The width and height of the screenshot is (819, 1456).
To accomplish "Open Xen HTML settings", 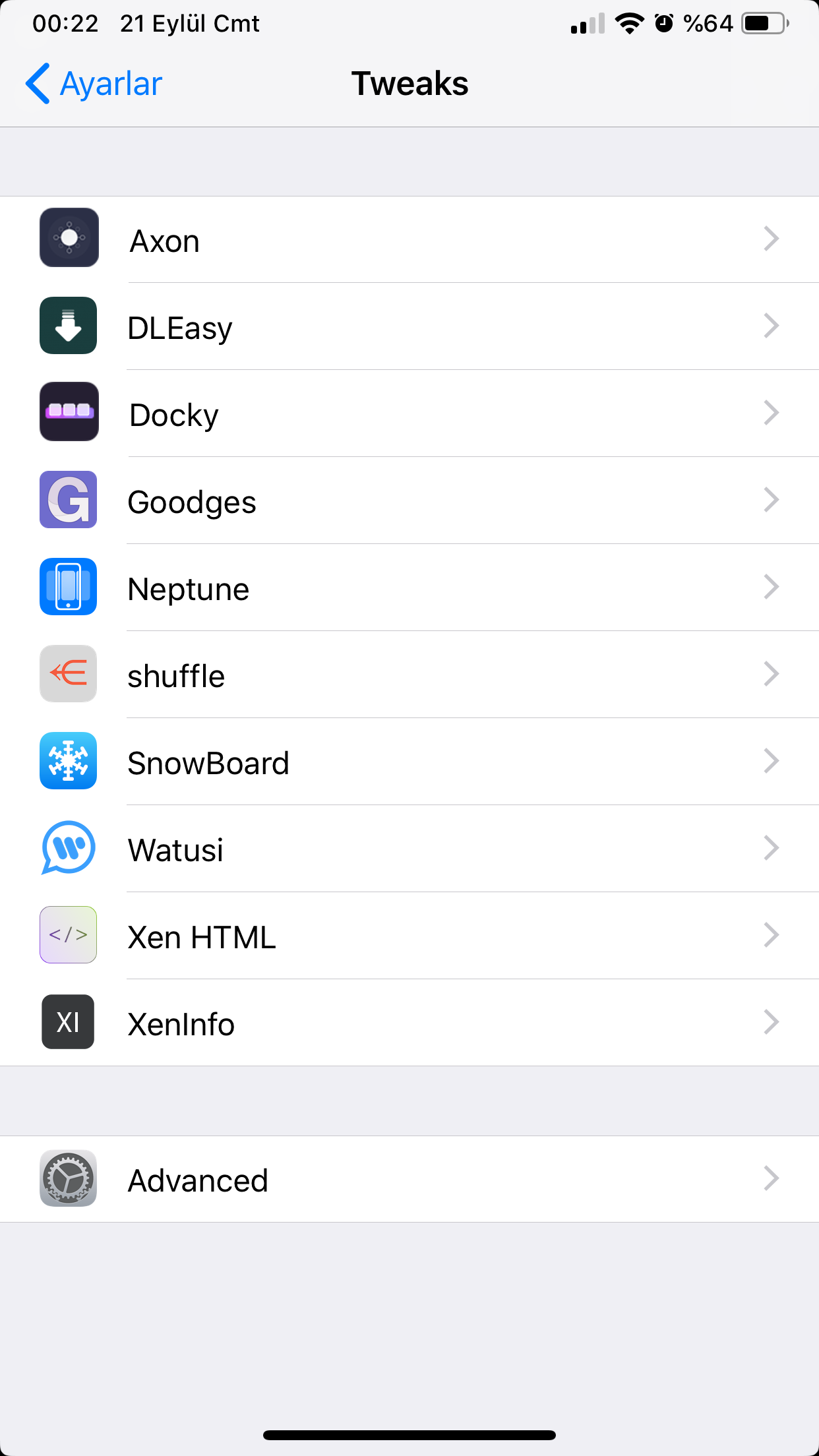I will click(x=409, y=936).
